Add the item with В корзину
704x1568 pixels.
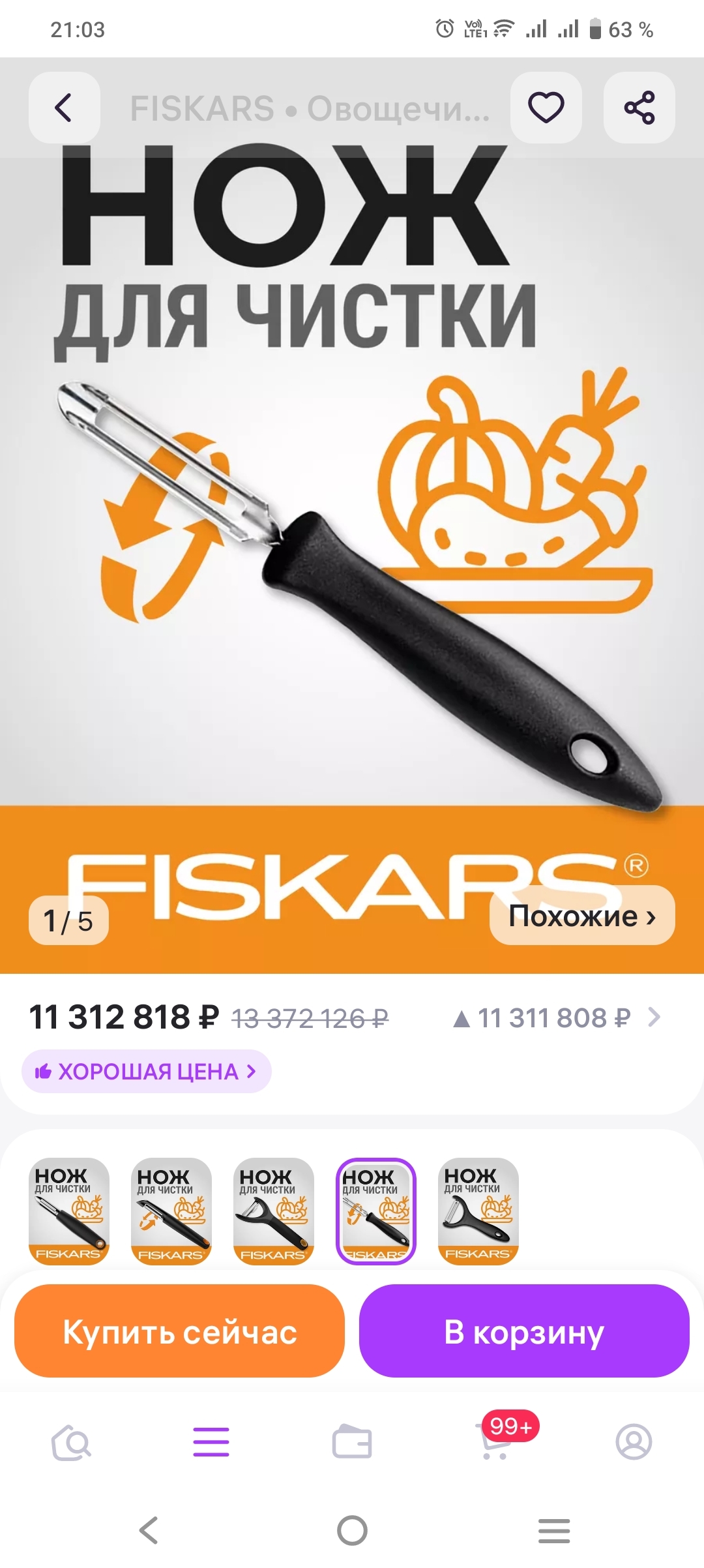[524, 1331]
